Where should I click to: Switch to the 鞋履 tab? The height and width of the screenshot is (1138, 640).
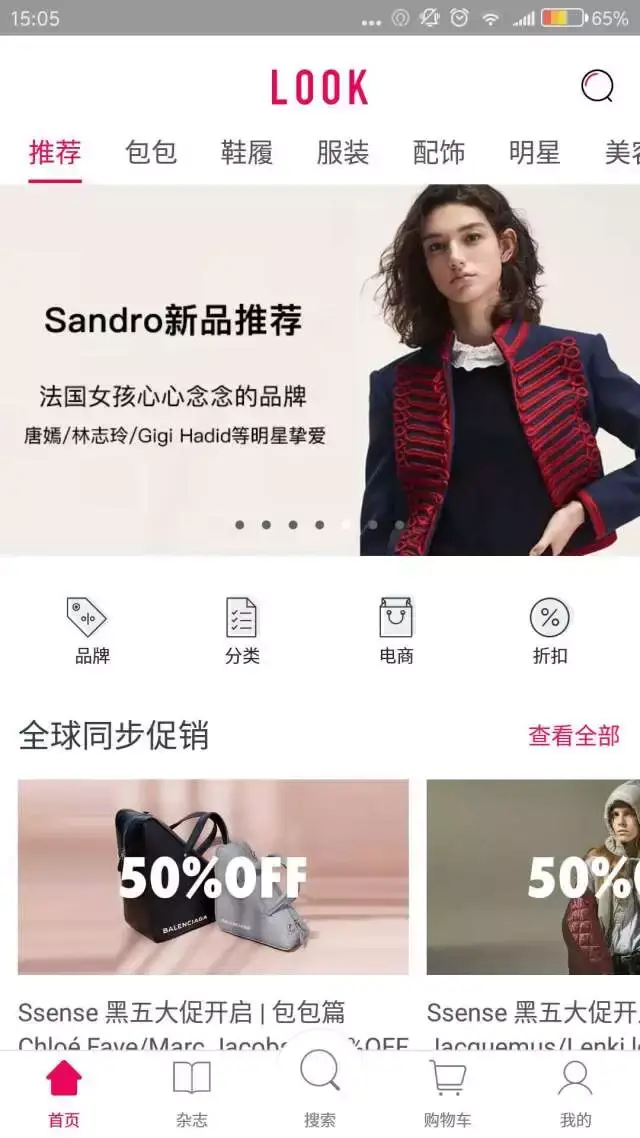click(x=247, y=152)
